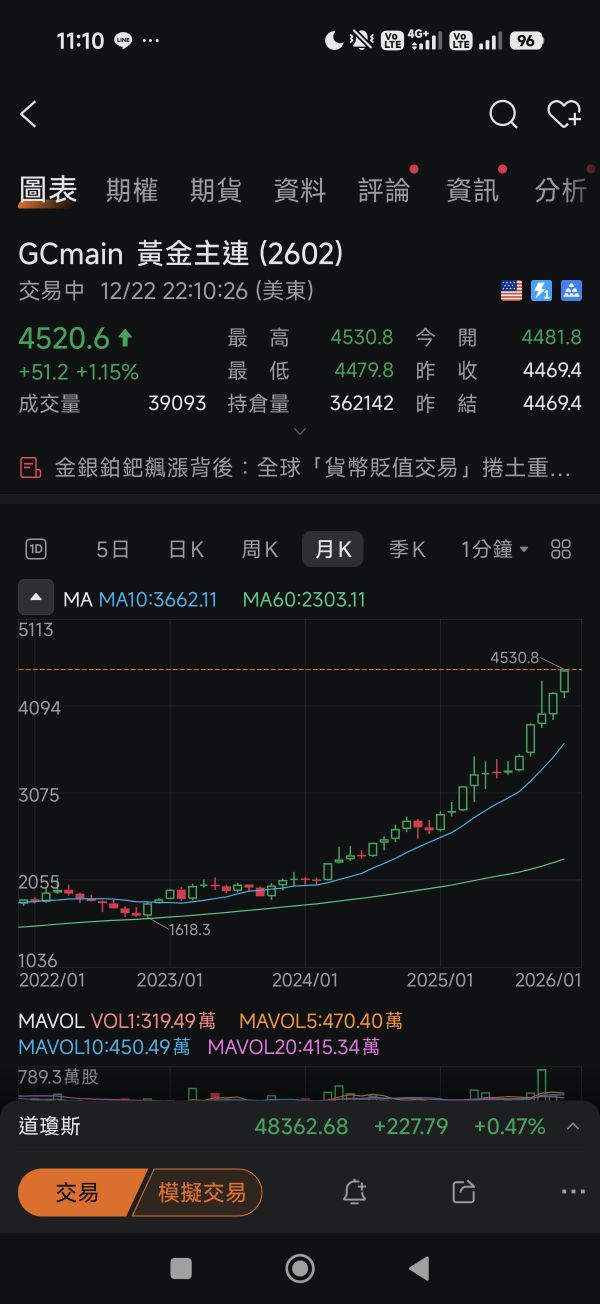Select the 5日 chart period
The height and width of the screenshot is (1304, 600).
(113, 549)
